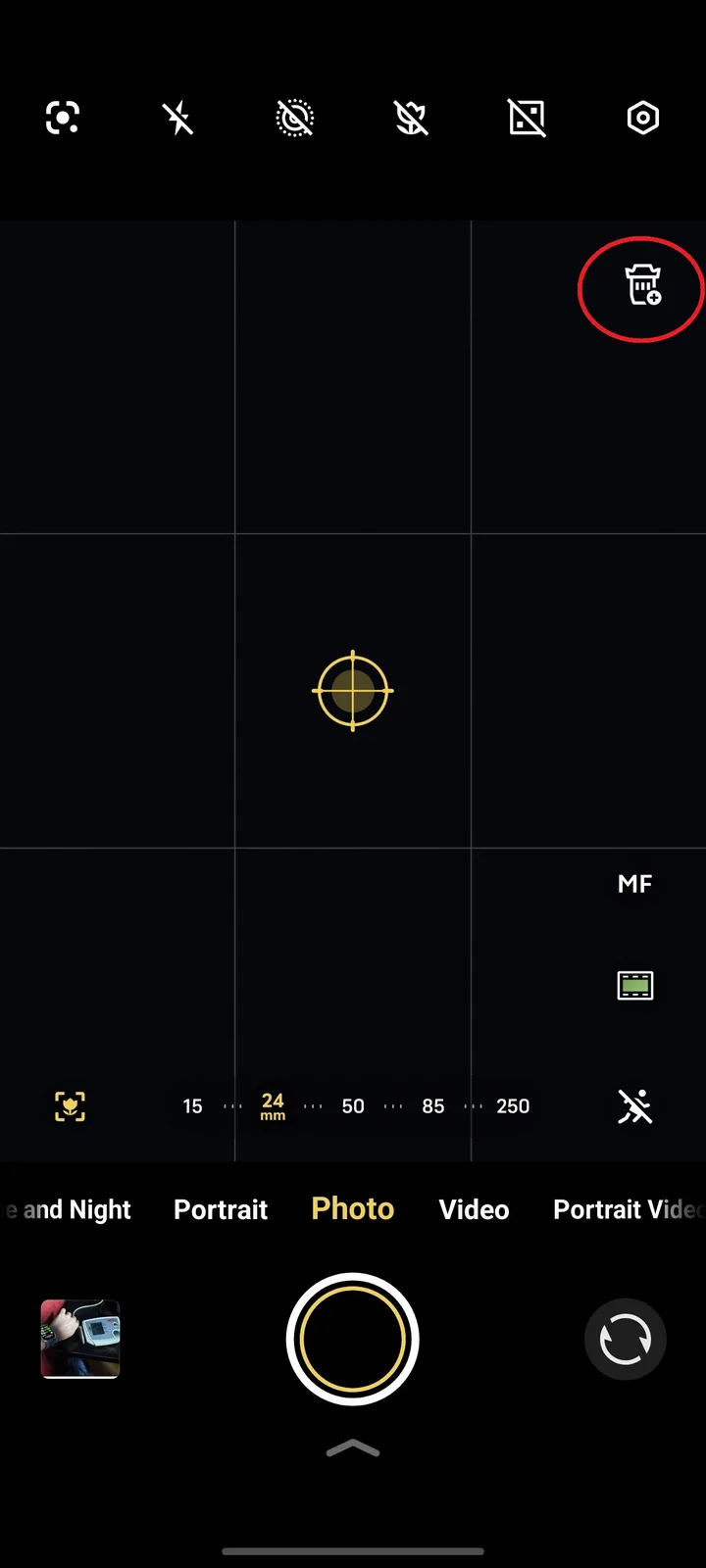
Task: Switch to Portrait mode
Action: 221,1209
